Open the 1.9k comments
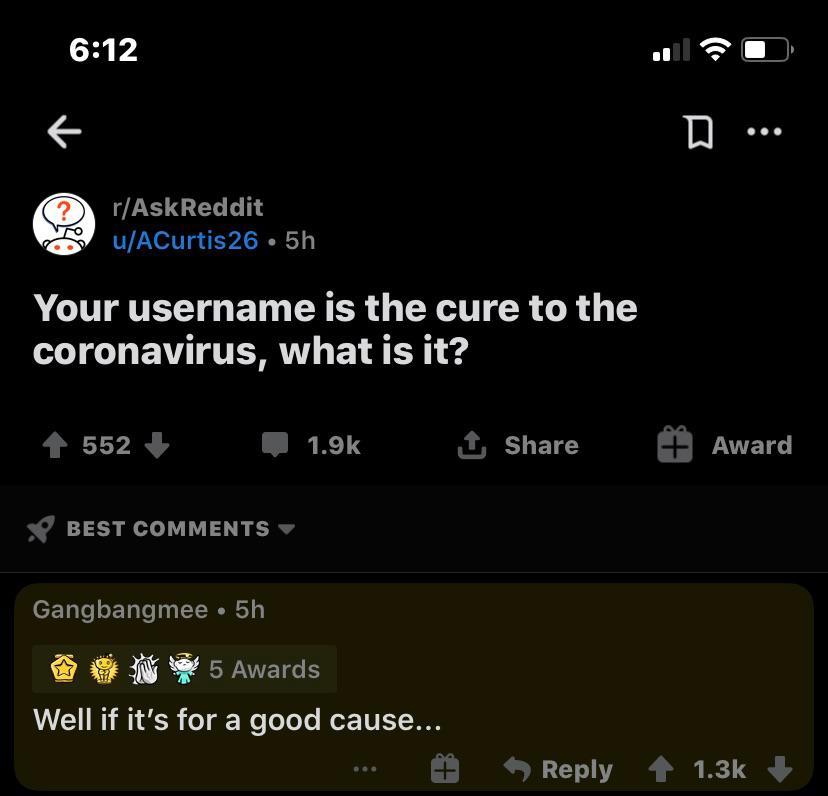This screenshot has width=828, height=796. pyautogui.click(x=311, y=445)
